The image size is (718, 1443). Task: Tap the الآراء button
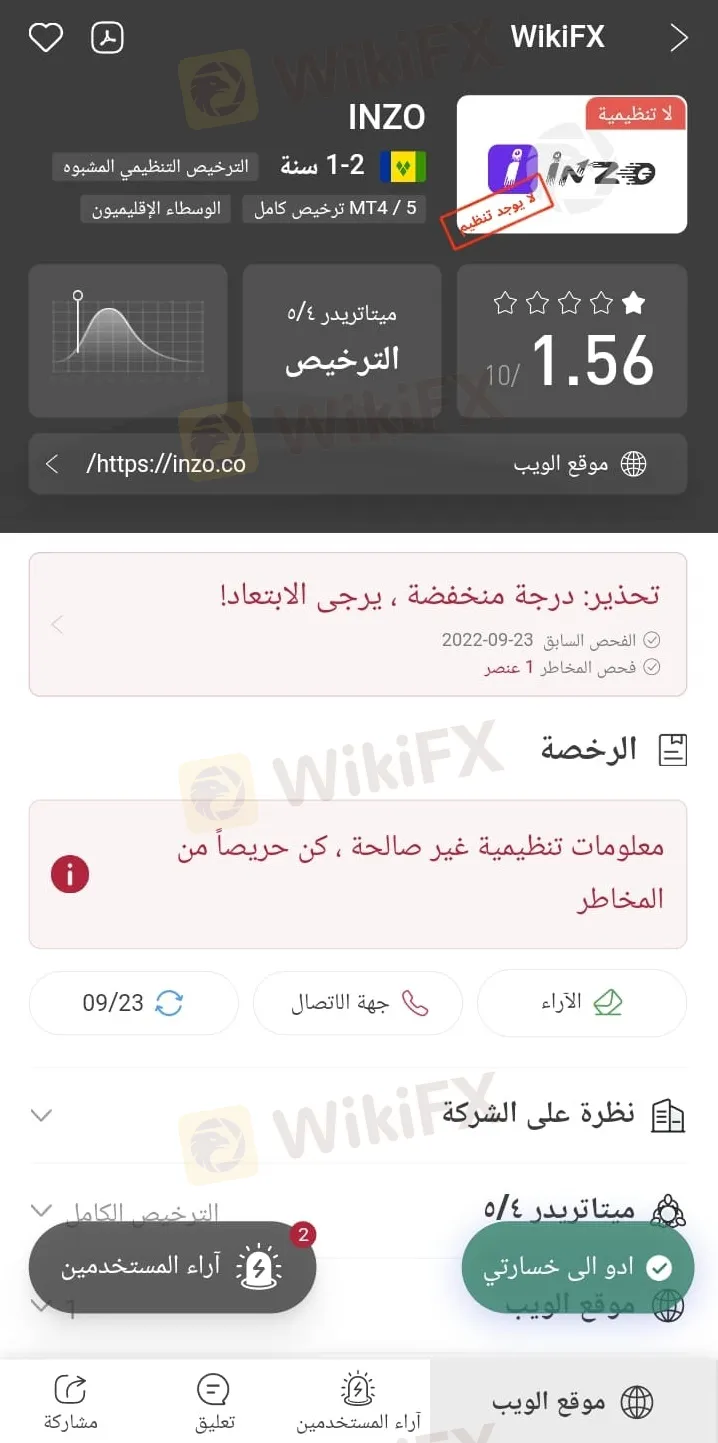pyautogui.click(x=582, y=1003)
